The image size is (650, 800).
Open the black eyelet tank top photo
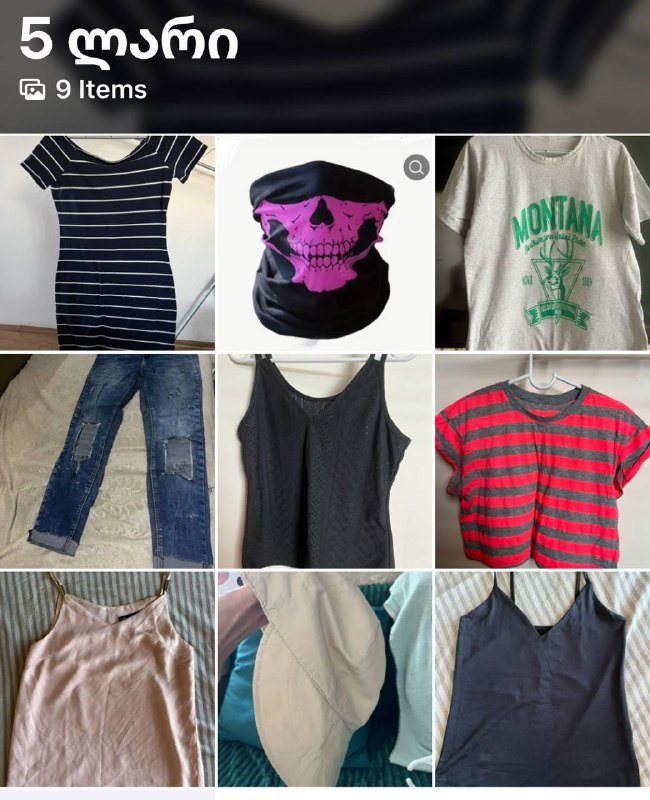(x=325, y=460)
